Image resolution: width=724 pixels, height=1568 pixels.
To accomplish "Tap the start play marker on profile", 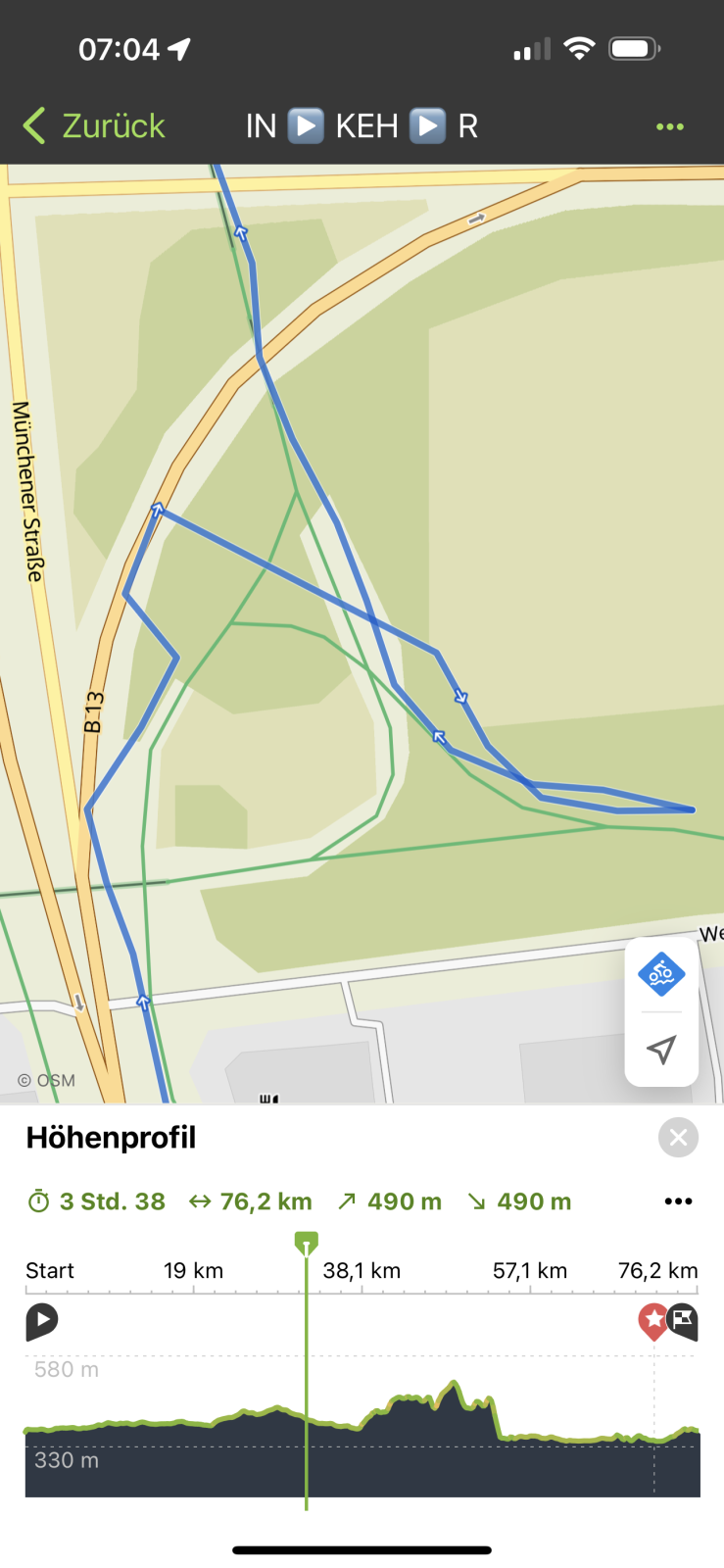I will (42, 1321).
